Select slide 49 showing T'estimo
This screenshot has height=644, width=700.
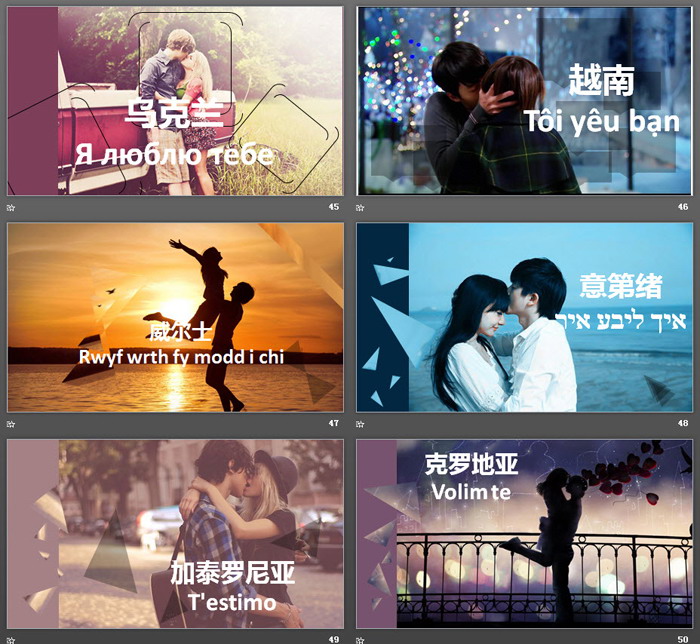(x=175, y=533)
